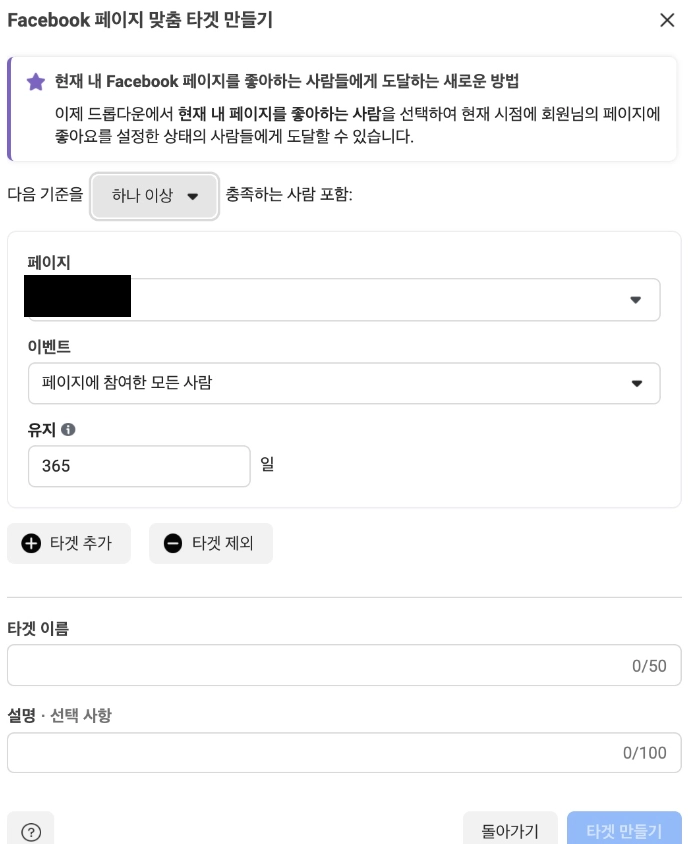The width and height of the screenshot is (692, 844).
Task: Close the Facebook 페이지 맞춤 타겟 dialog
Action: pyautogui.click(x=667, y=20)
